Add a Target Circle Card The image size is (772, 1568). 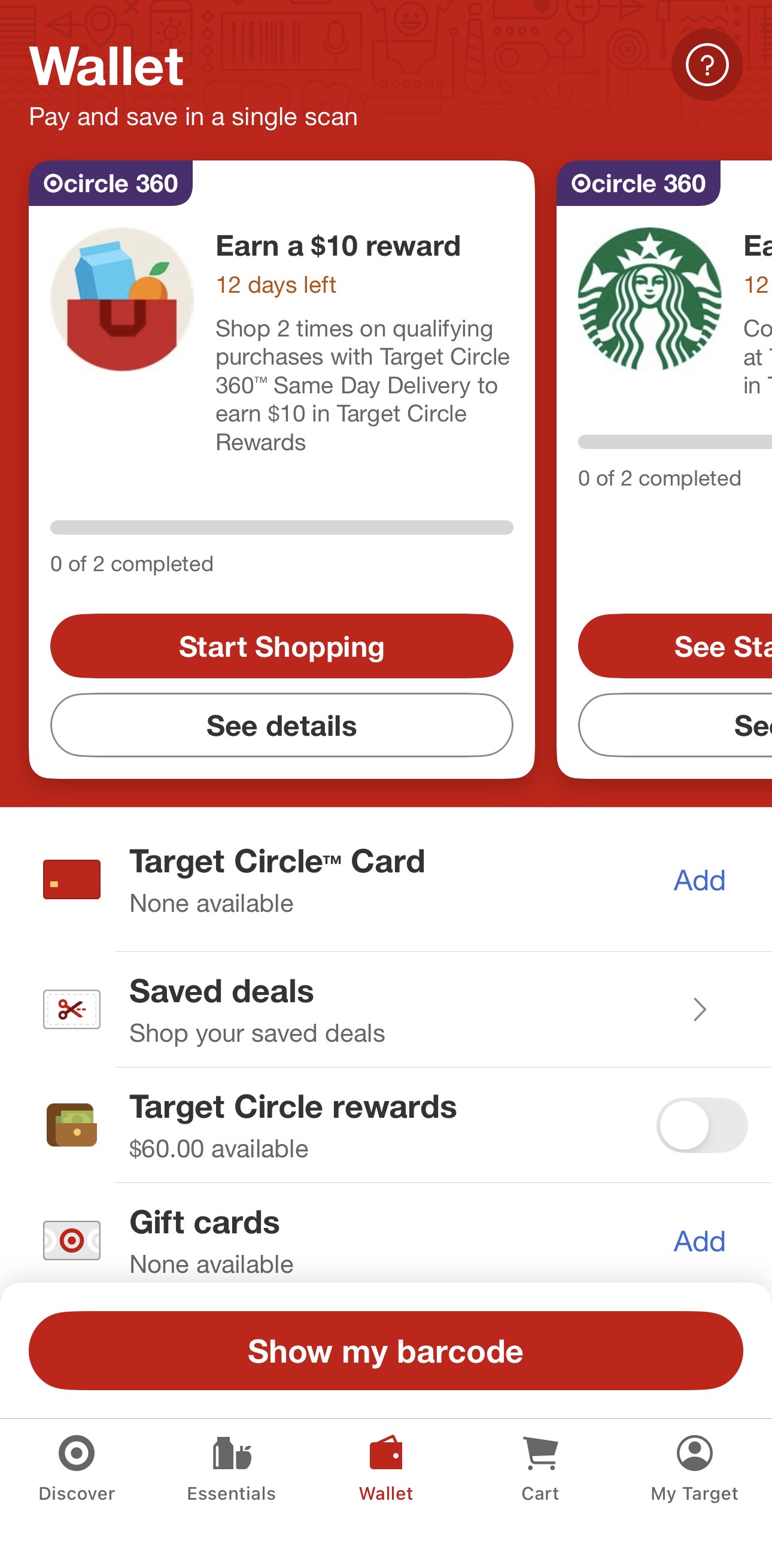699,880
